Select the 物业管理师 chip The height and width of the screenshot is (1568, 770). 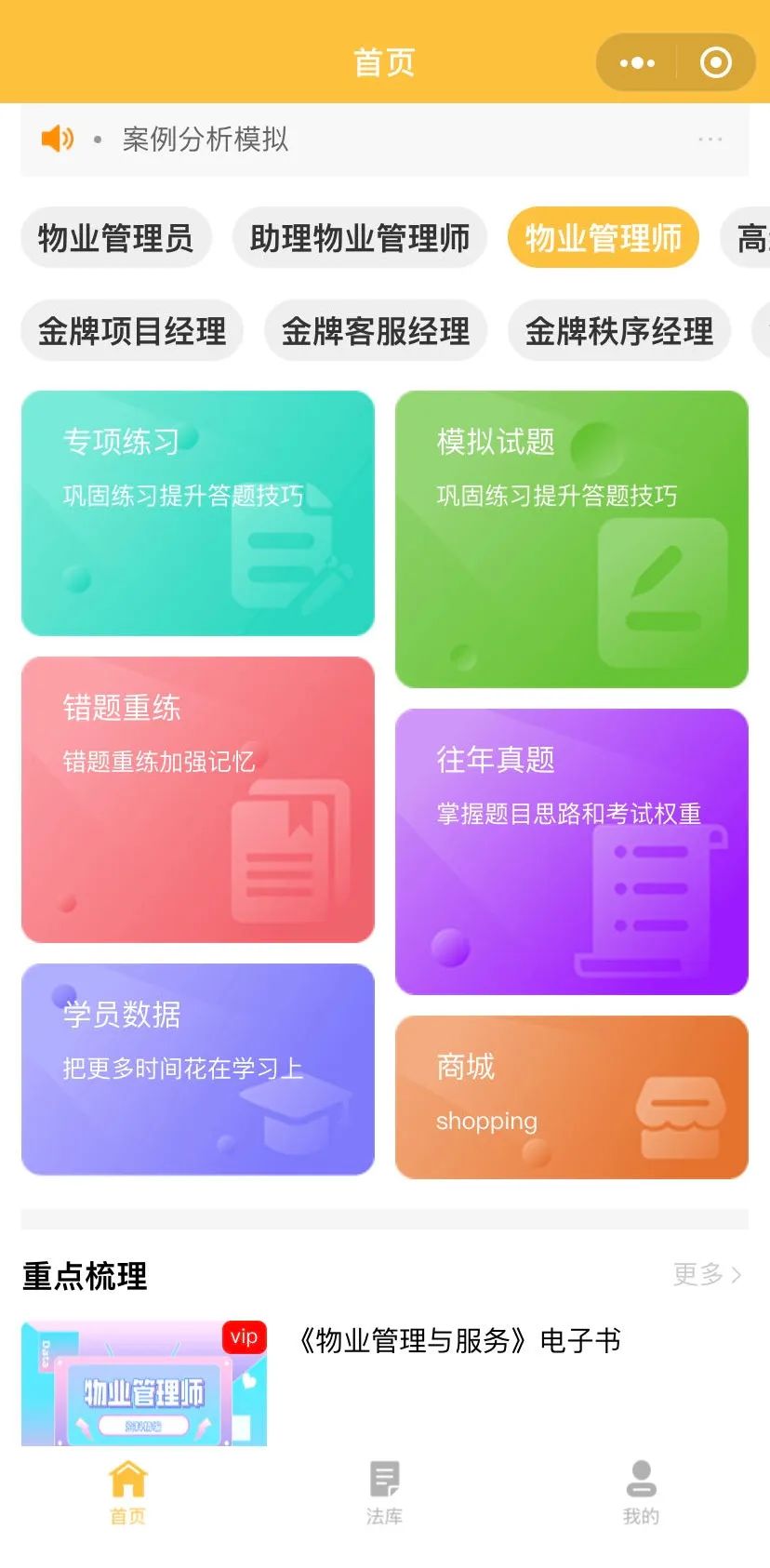tap(603, 238)
